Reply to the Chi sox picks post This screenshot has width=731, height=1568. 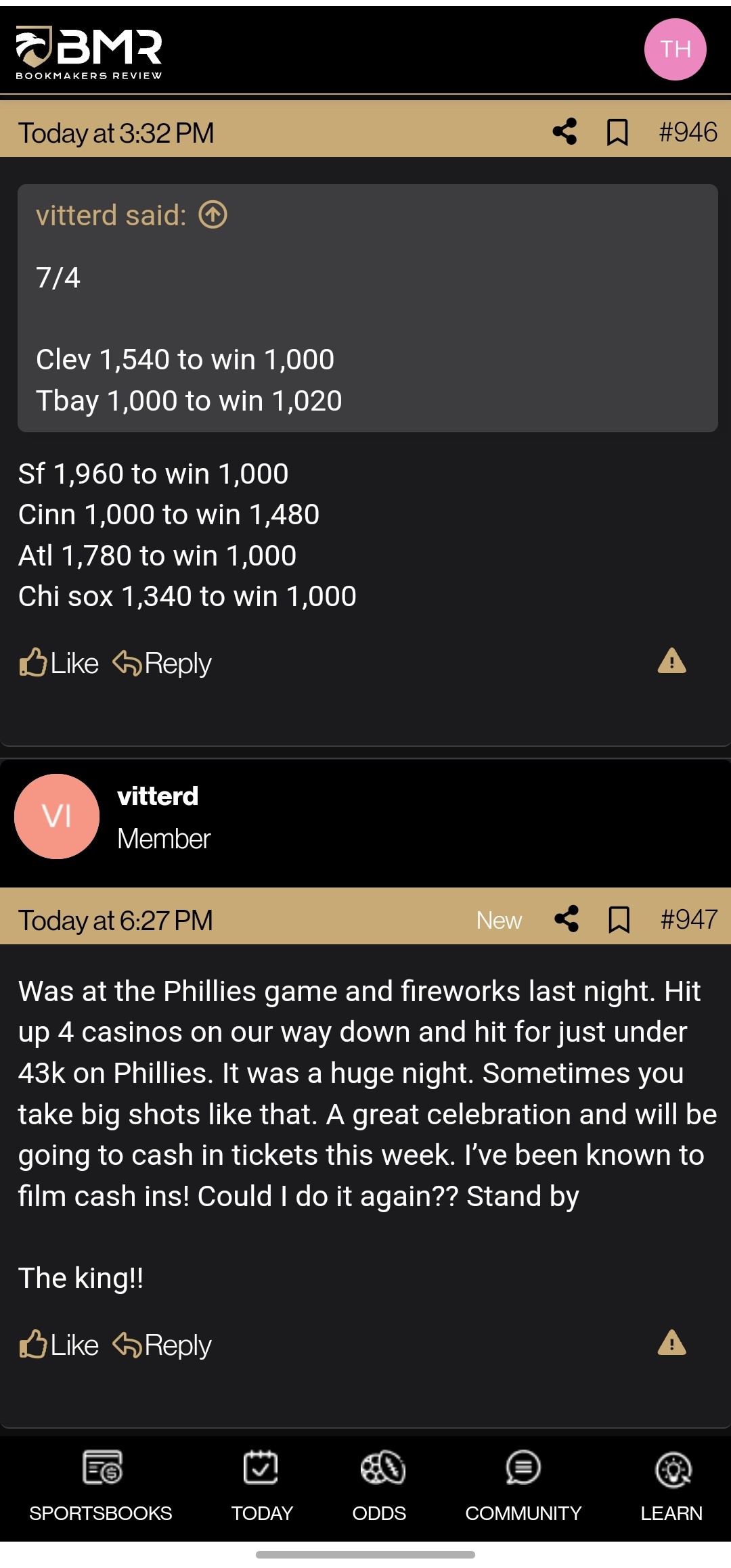162,663
